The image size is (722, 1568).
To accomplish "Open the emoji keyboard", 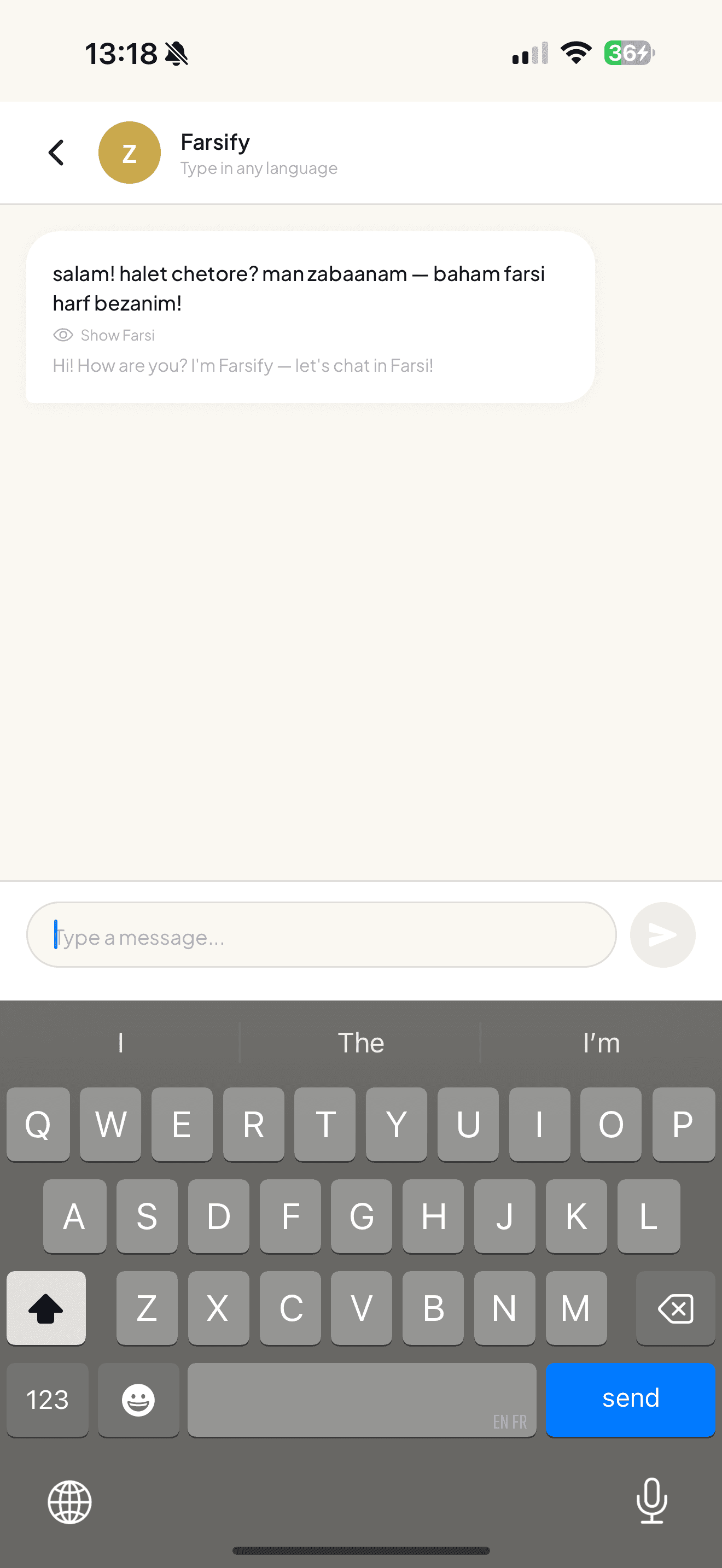I will pos(138,1400).
